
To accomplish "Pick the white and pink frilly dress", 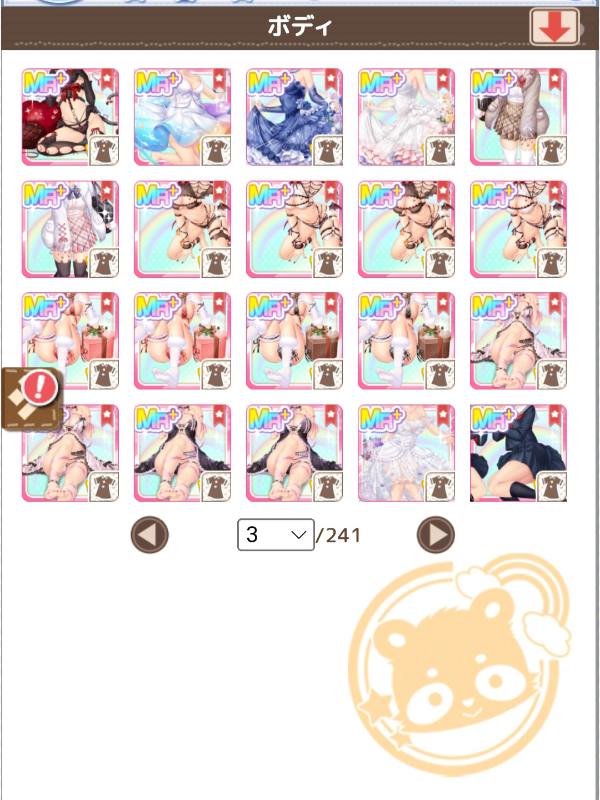I will [x=406, y=117].
